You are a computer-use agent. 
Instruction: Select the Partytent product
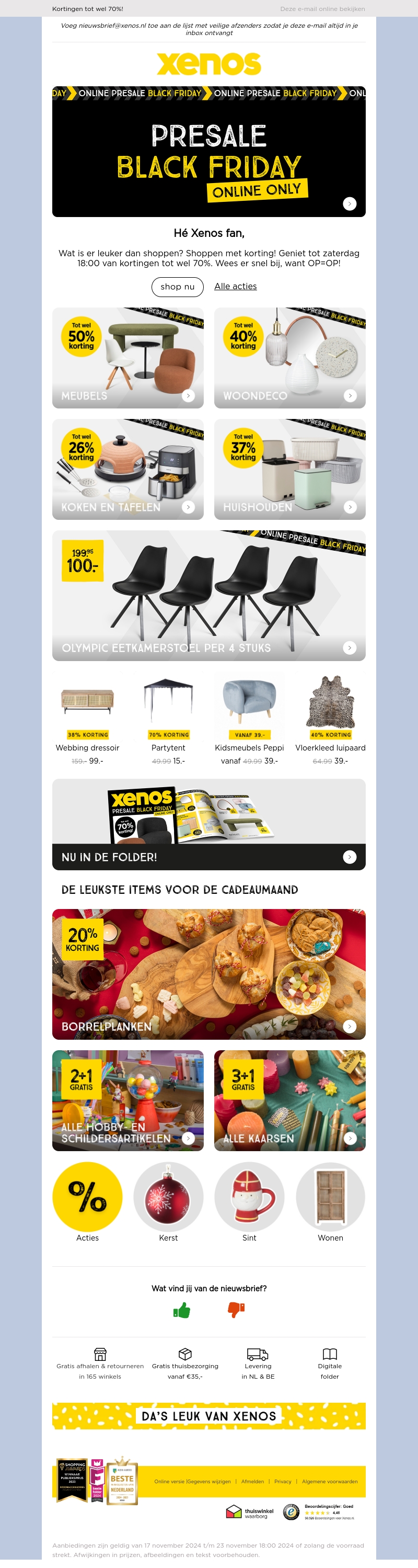pos(169,718)
